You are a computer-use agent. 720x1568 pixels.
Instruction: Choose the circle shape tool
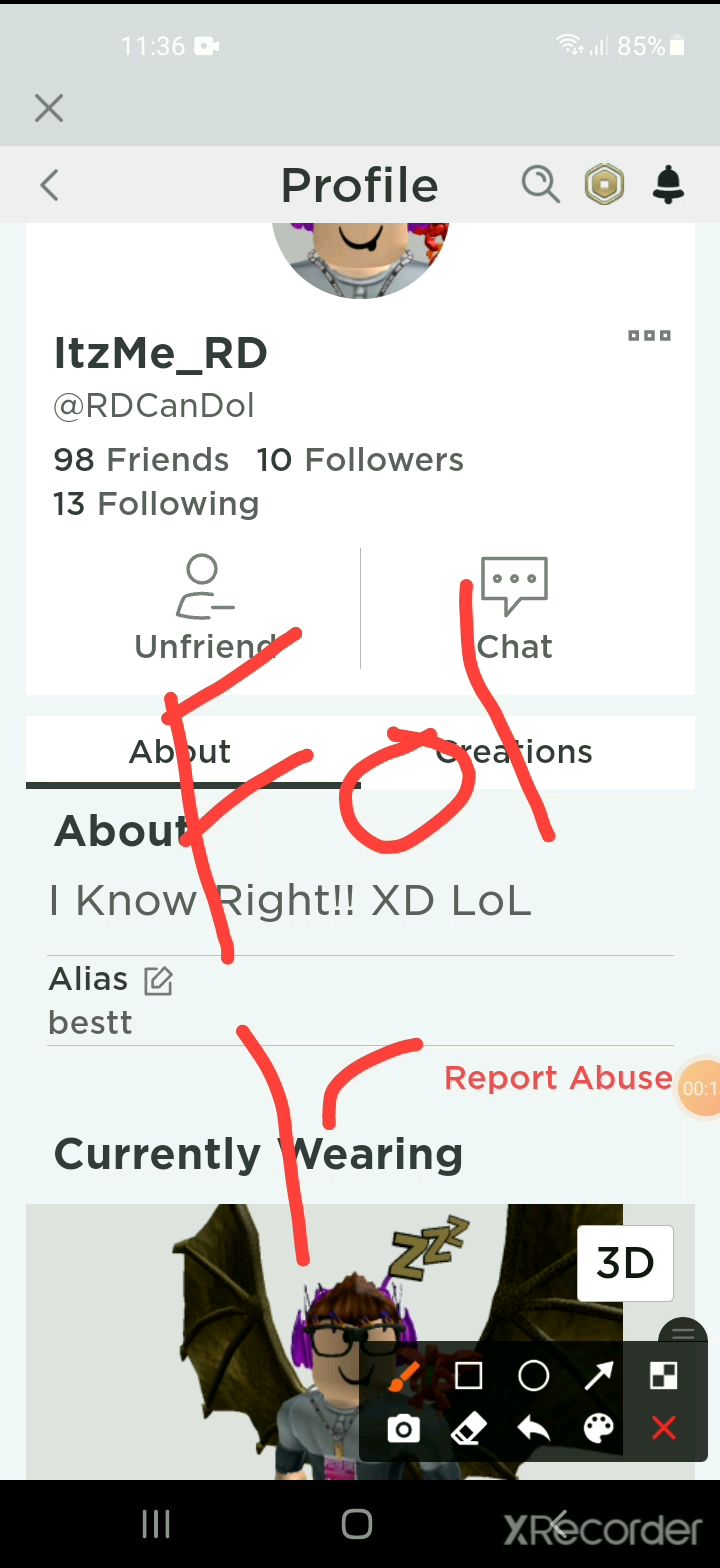(533, 1376)
